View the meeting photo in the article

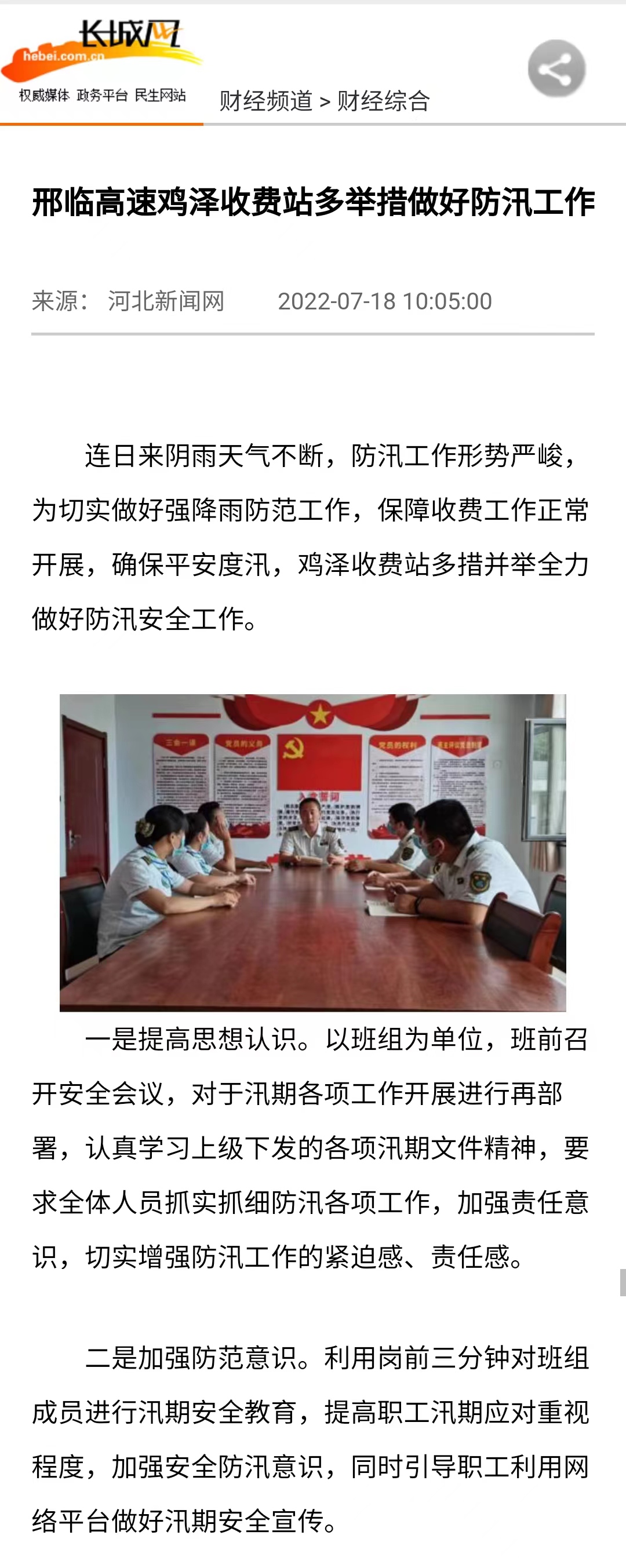[x=312, y=852]
